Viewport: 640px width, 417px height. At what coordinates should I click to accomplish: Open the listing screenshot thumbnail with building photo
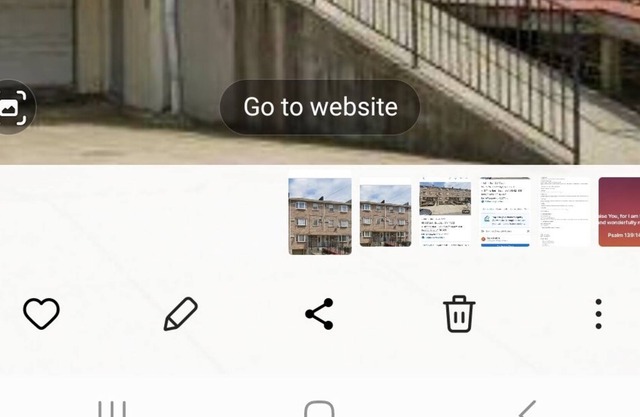(445, 212)
